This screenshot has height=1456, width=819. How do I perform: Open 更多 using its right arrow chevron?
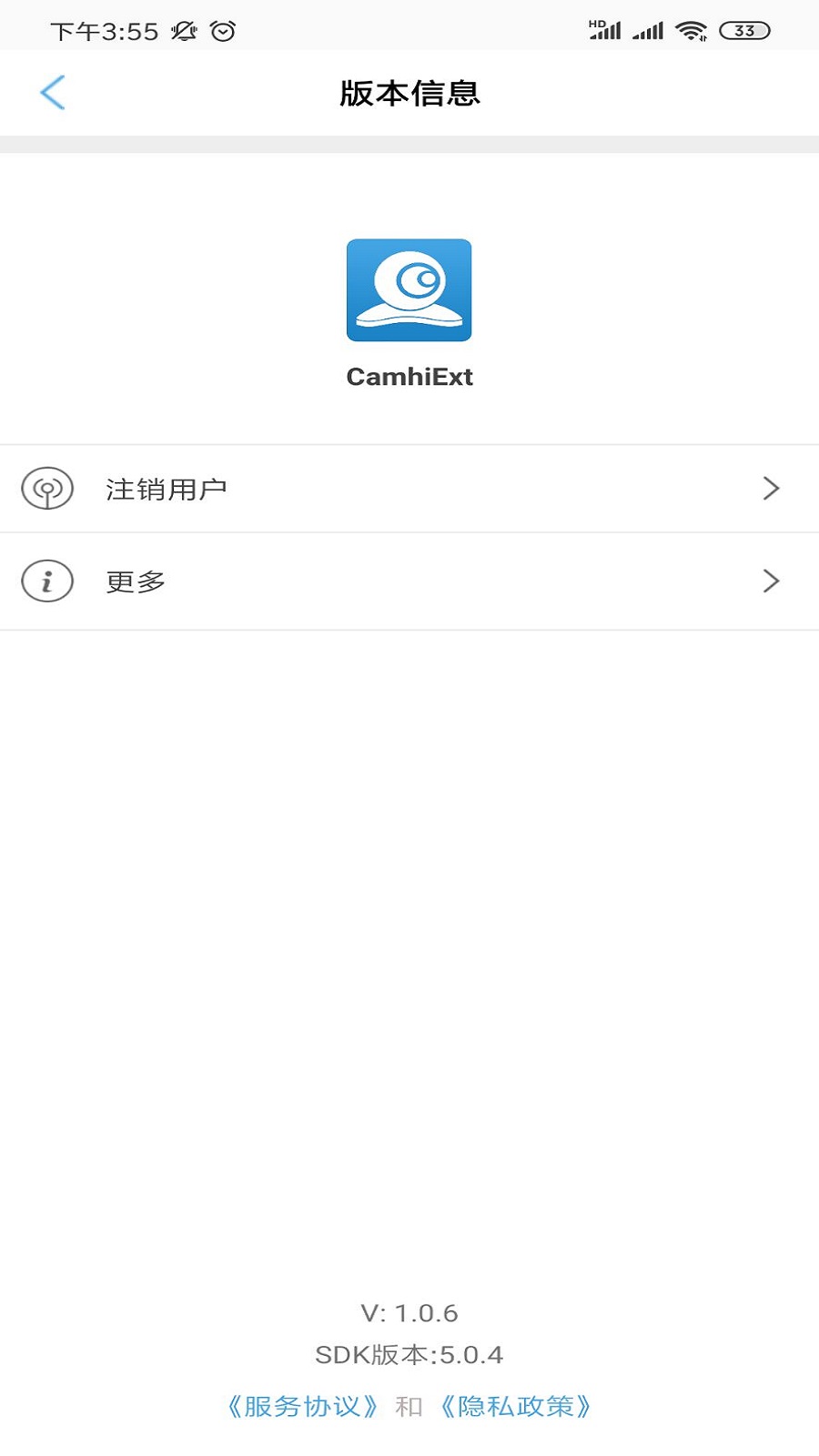[771, 581]
